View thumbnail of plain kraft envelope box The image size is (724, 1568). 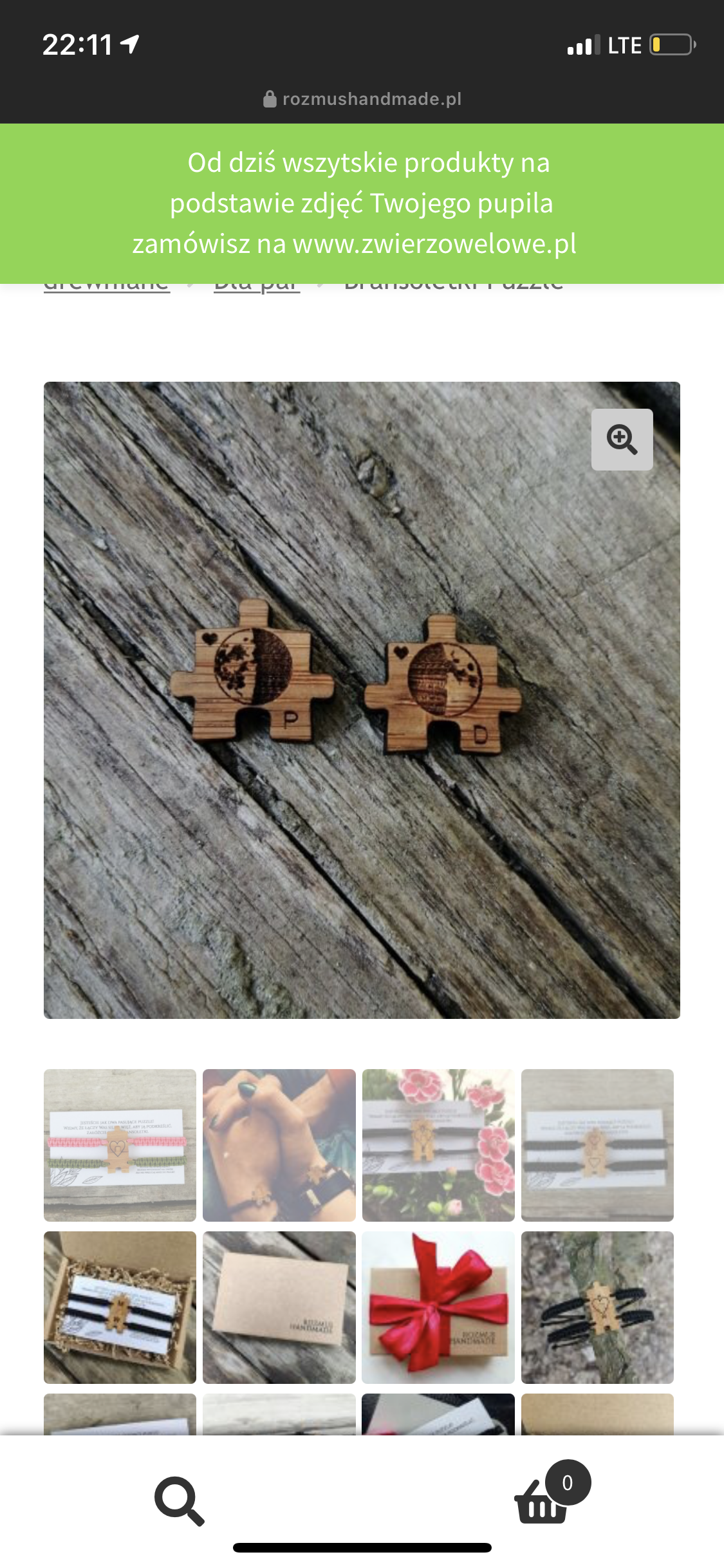[279, 1307]
